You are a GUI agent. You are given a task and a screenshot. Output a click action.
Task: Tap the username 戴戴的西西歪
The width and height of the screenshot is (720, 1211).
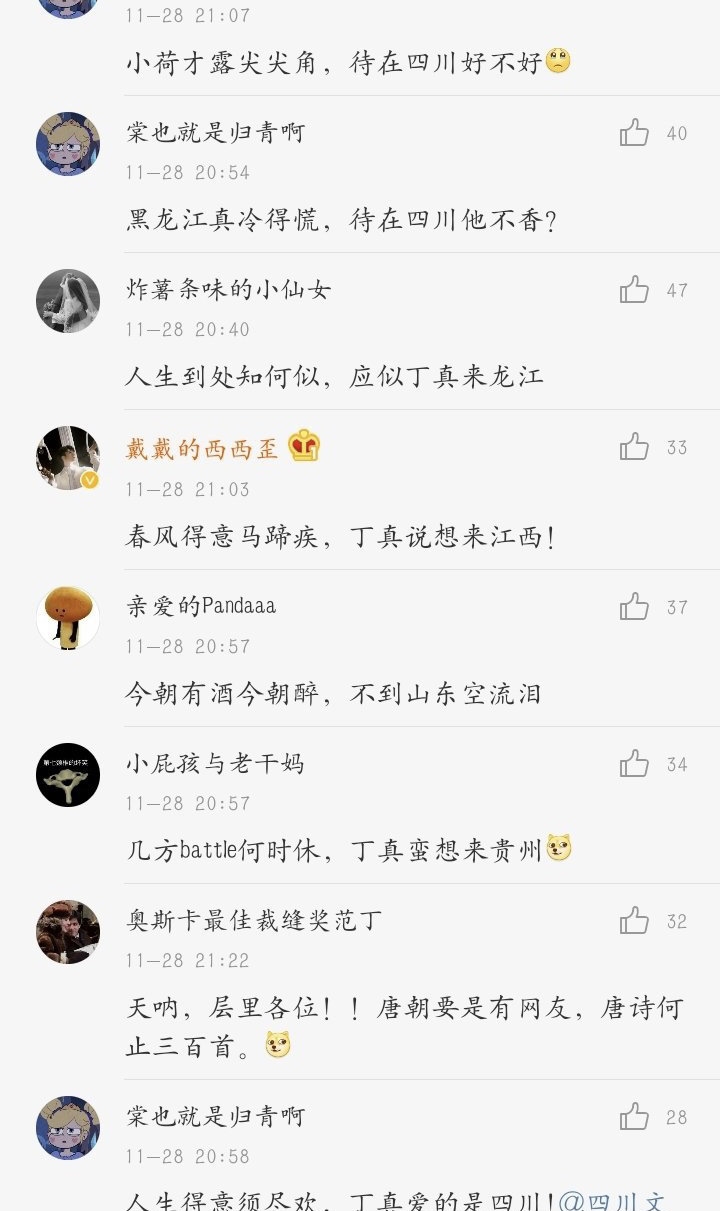point(202,448)
